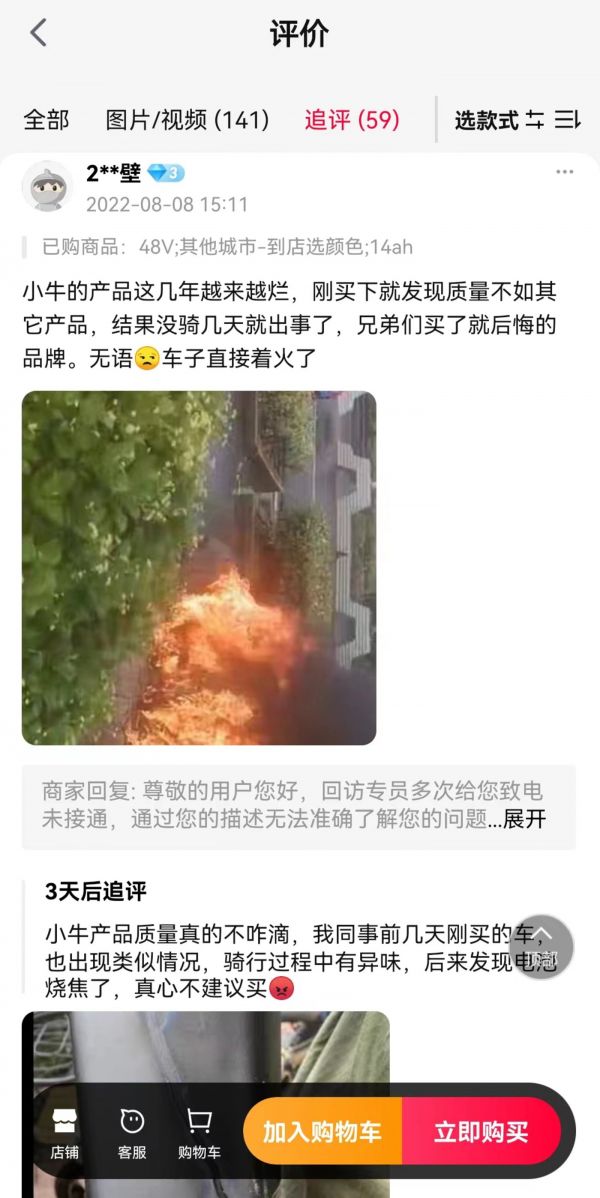Screen dimensions: 600x1198
Task: Switch to the 全部 reviews tab
Action: pyautogui.click(x=46, y=120)
